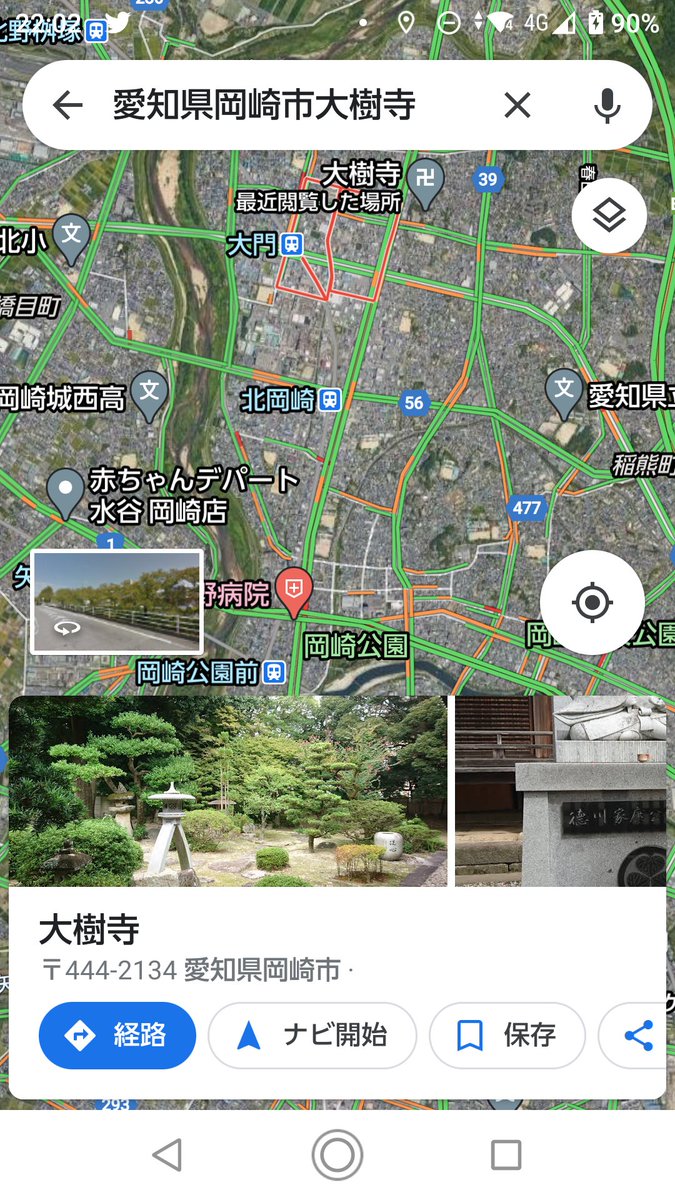This screenshot has width=675, height=1200.
Task: Go back from the search result
Action: (67, 105)
